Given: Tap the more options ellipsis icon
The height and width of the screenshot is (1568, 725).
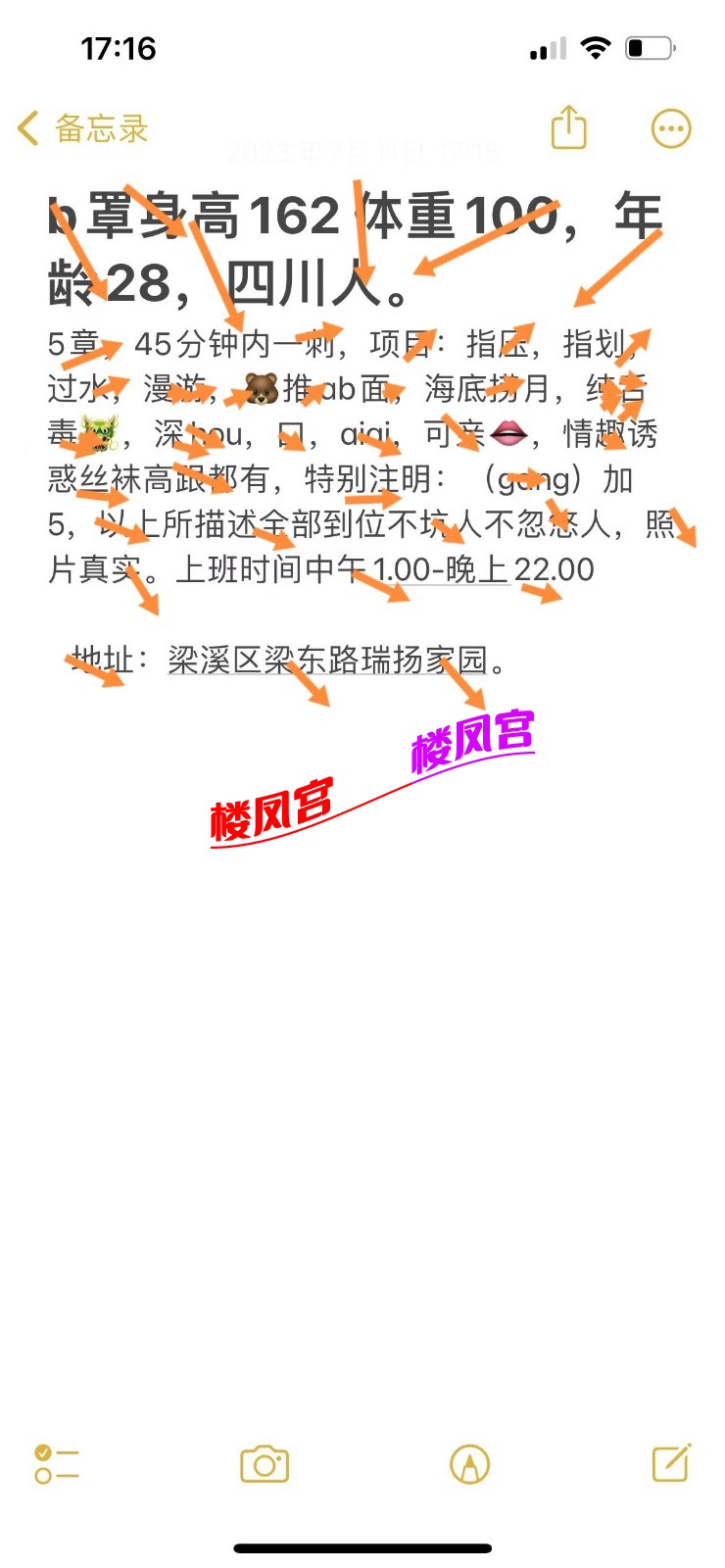Looking at the screenshot, I should pyautogui.click(x=671, y=128).
